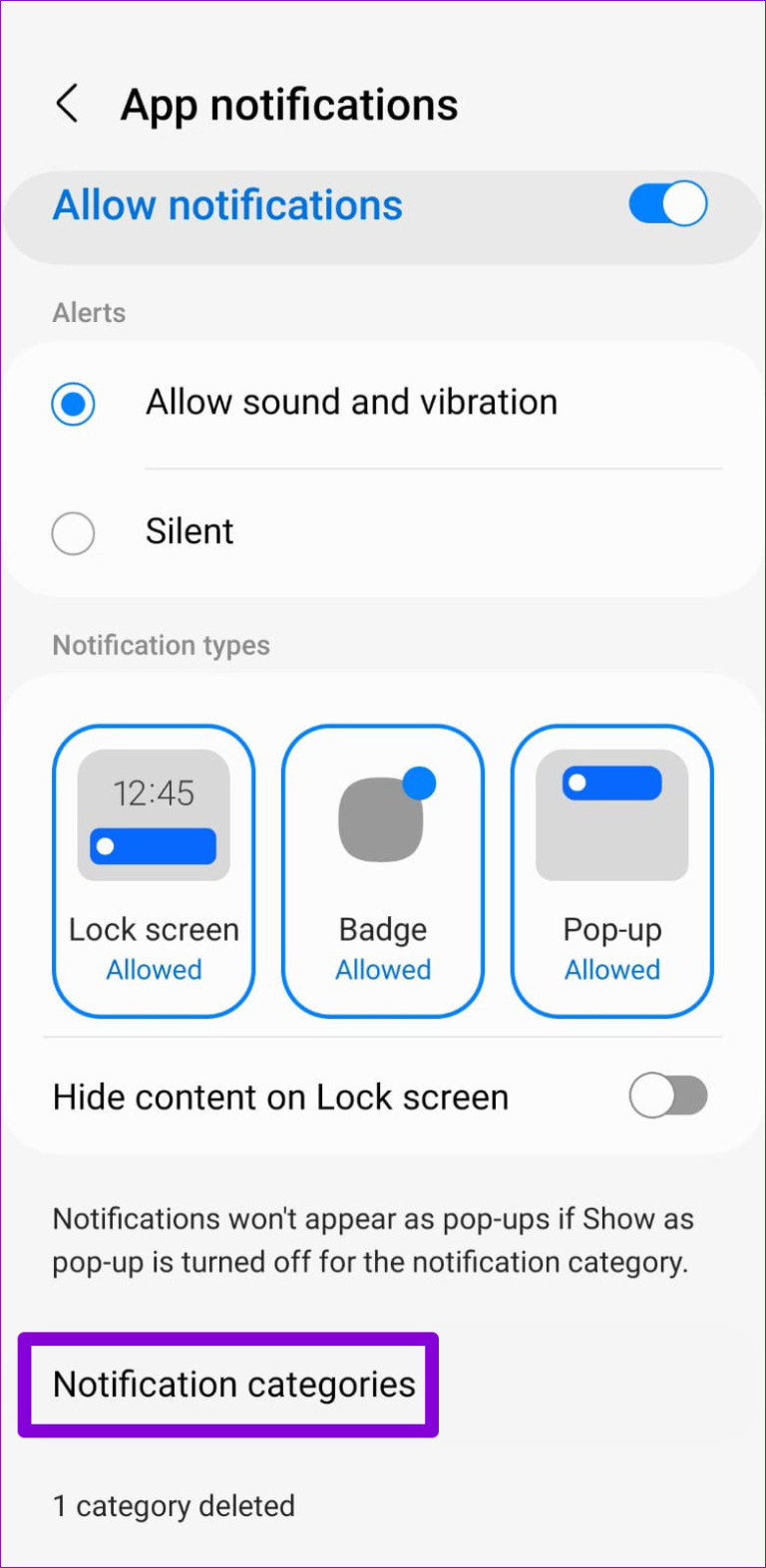
Task: Tap Allowed under Badge
Action: 382,969
